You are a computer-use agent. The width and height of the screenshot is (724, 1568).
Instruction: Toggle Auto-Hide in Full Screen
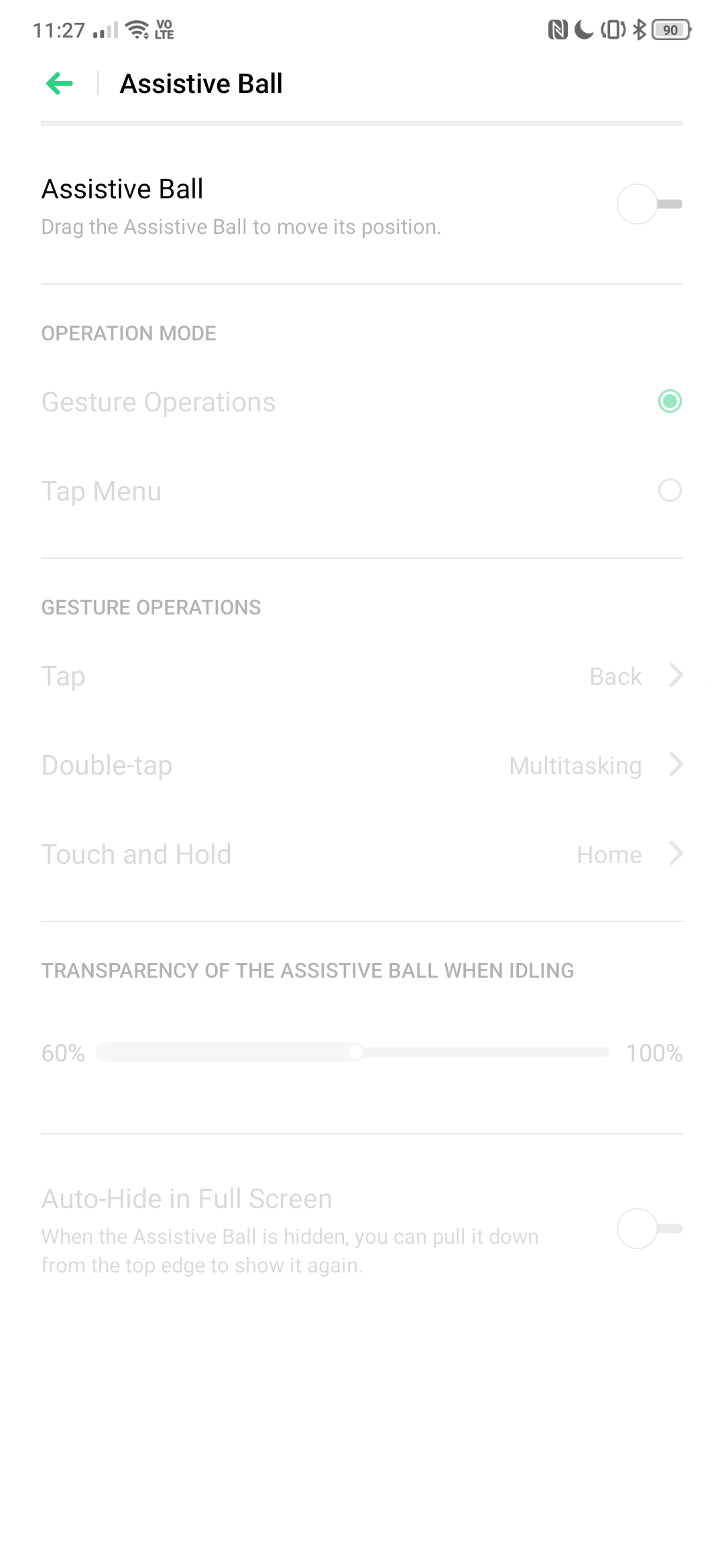pyautogui.click(x=650, y=1229)
